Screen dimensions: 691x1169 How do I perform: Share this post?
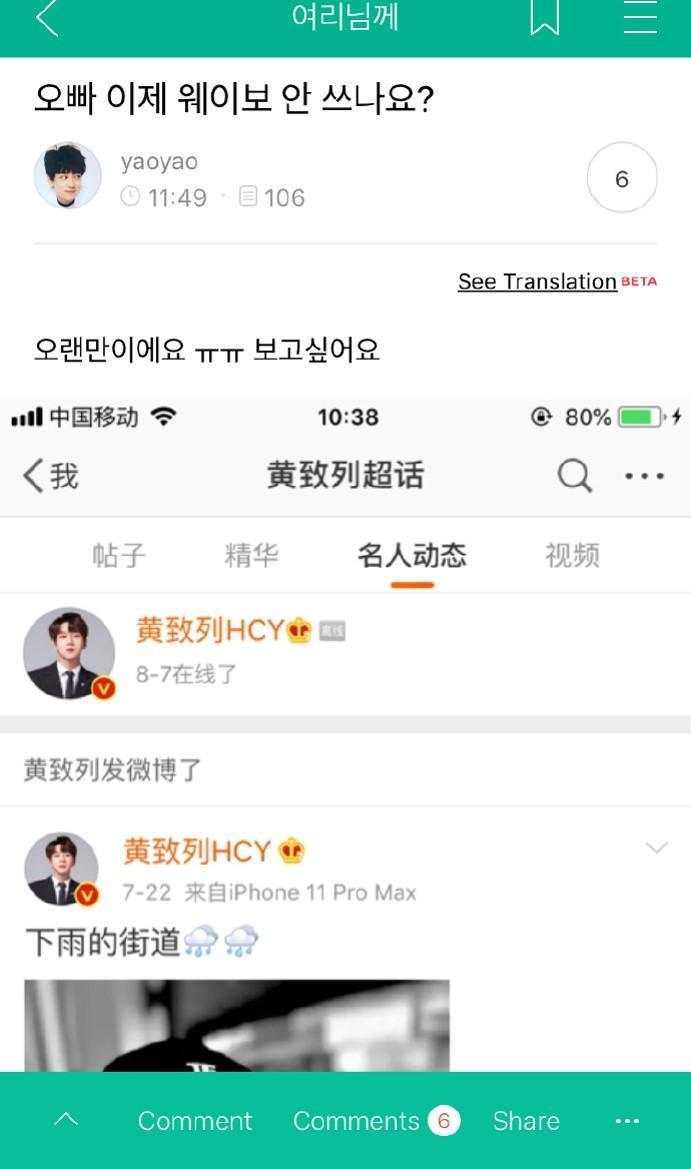pyautogui.click(x=526, y=1121)
